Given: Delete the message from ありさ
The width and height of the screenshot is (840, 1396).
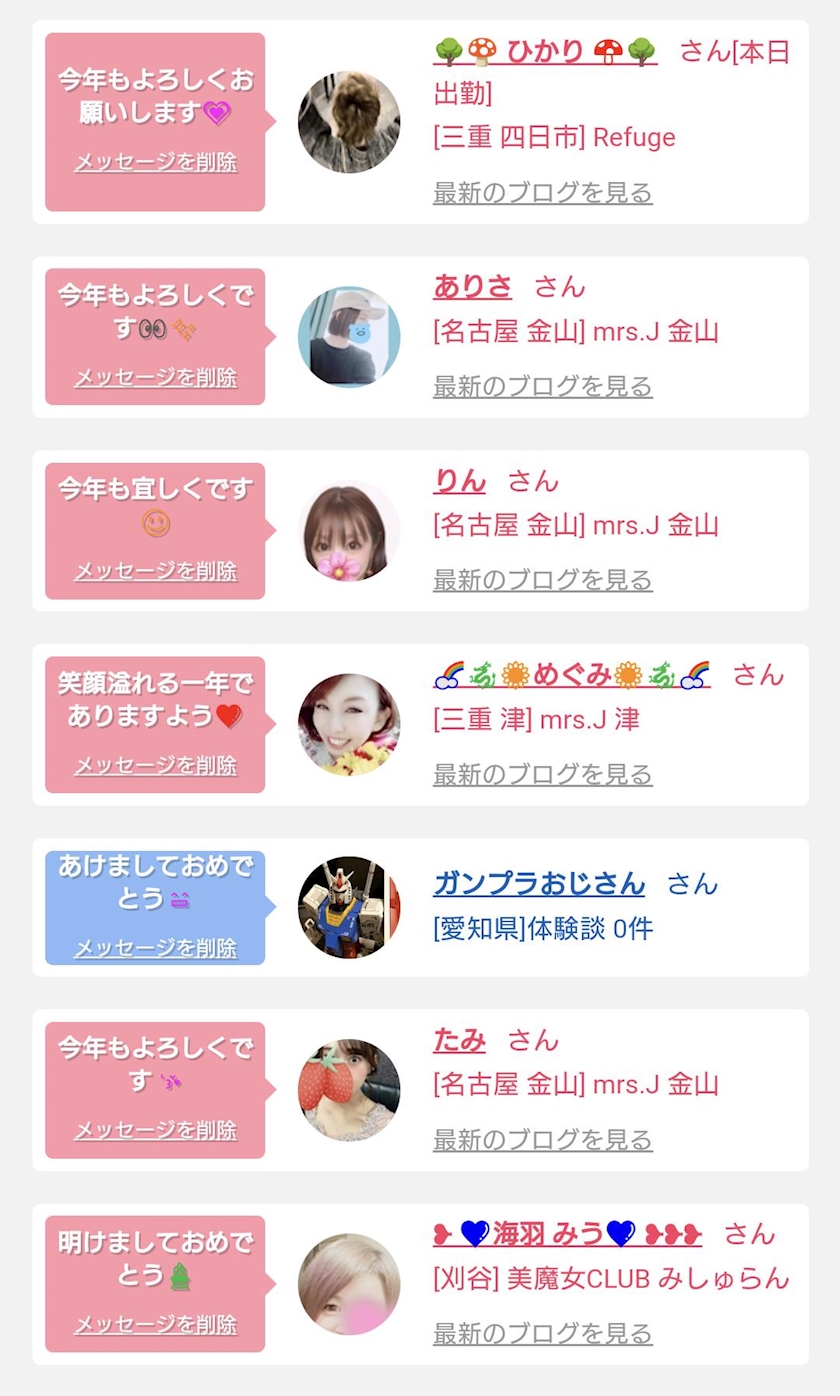Looking at the screenshot, I should click(155, 377).
